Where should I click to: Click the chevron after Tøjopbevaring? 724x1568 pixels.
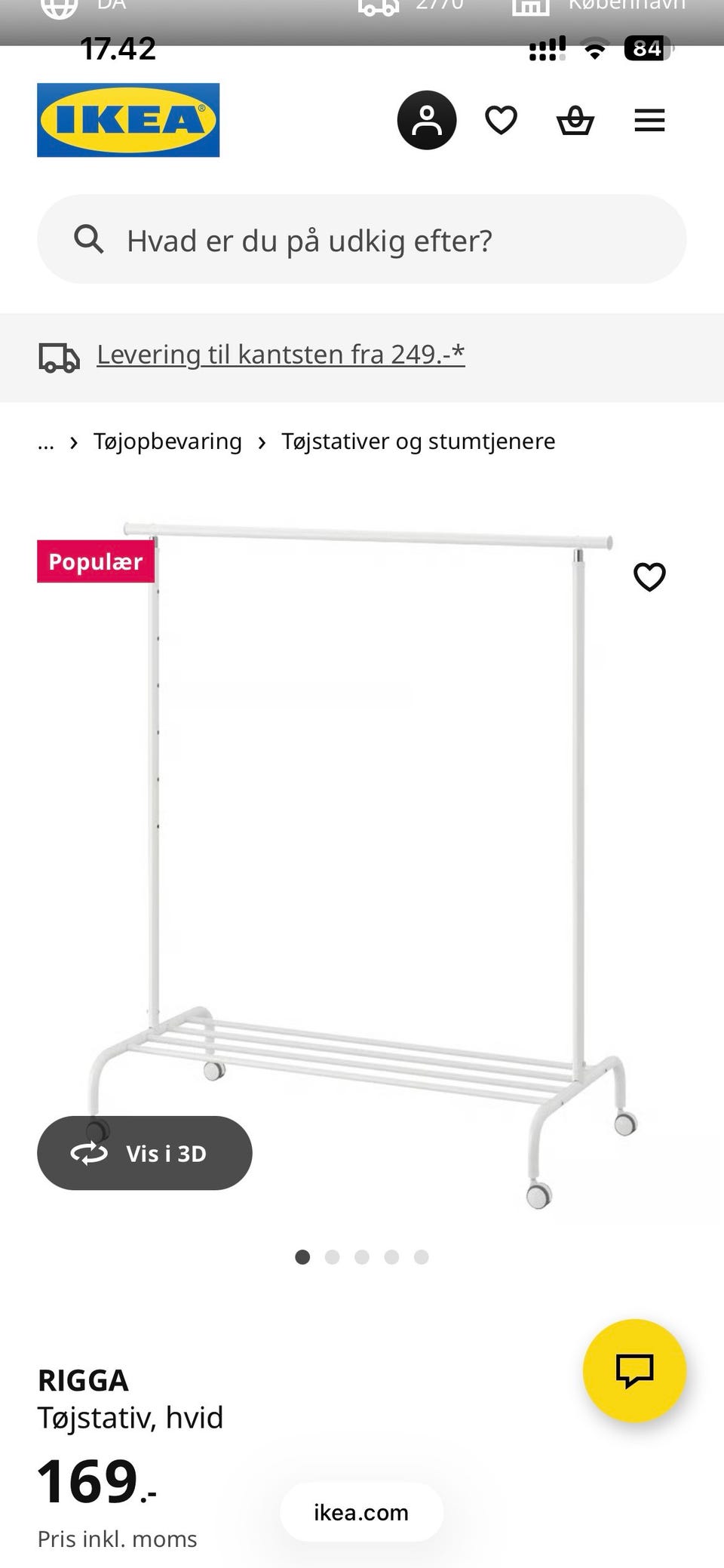click(262, 441)
